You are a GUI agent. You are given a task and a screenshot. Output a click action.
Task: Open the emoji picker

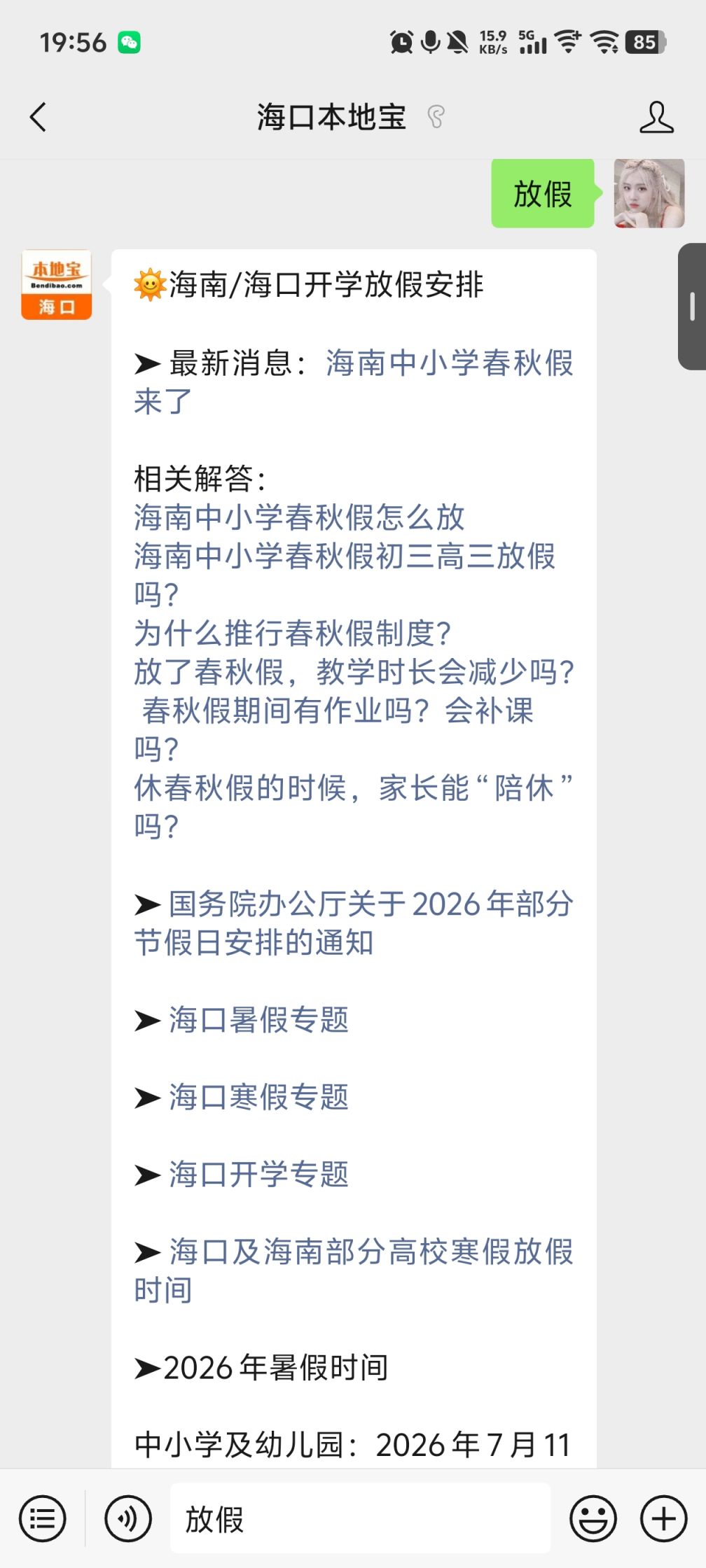pos(593,1519)
